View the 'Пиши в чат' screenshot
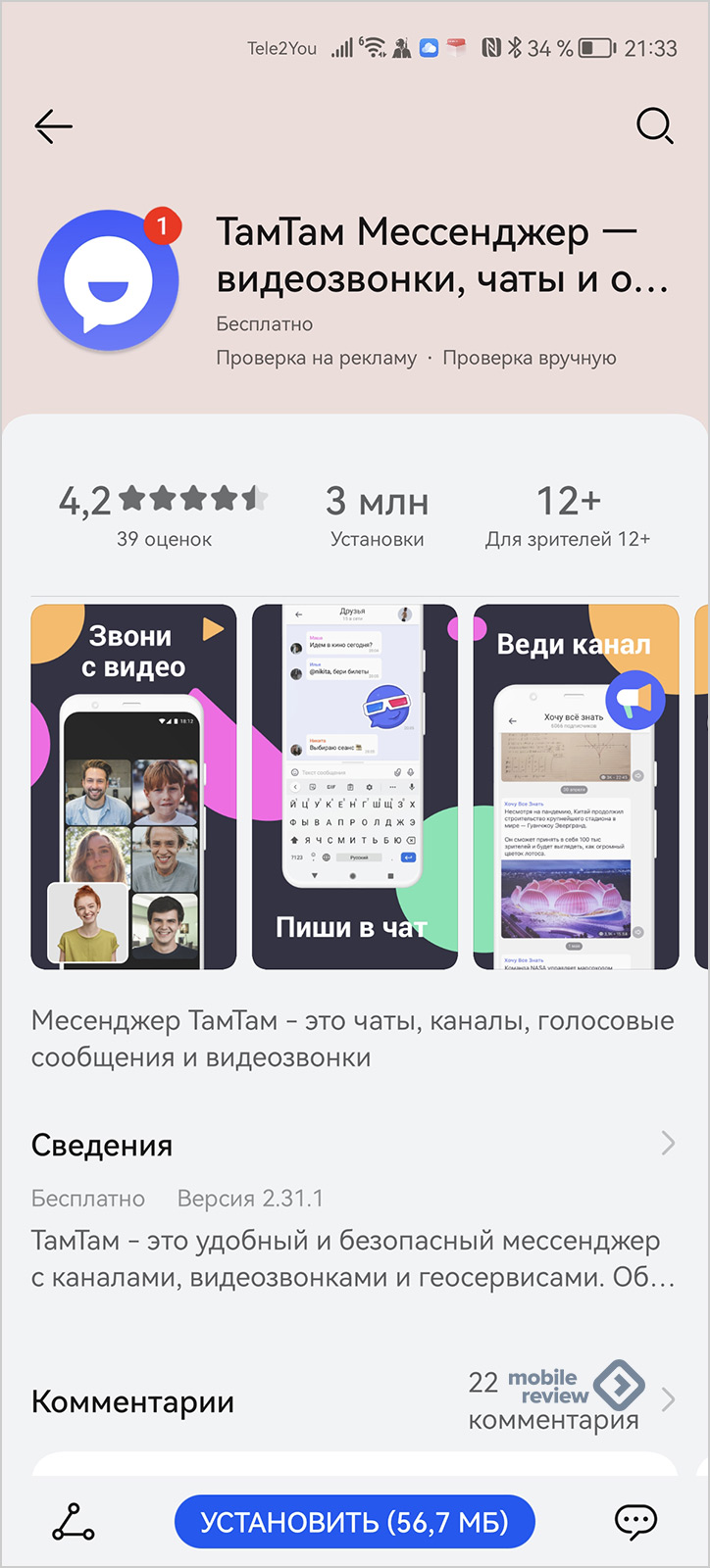 pos(354,787)
